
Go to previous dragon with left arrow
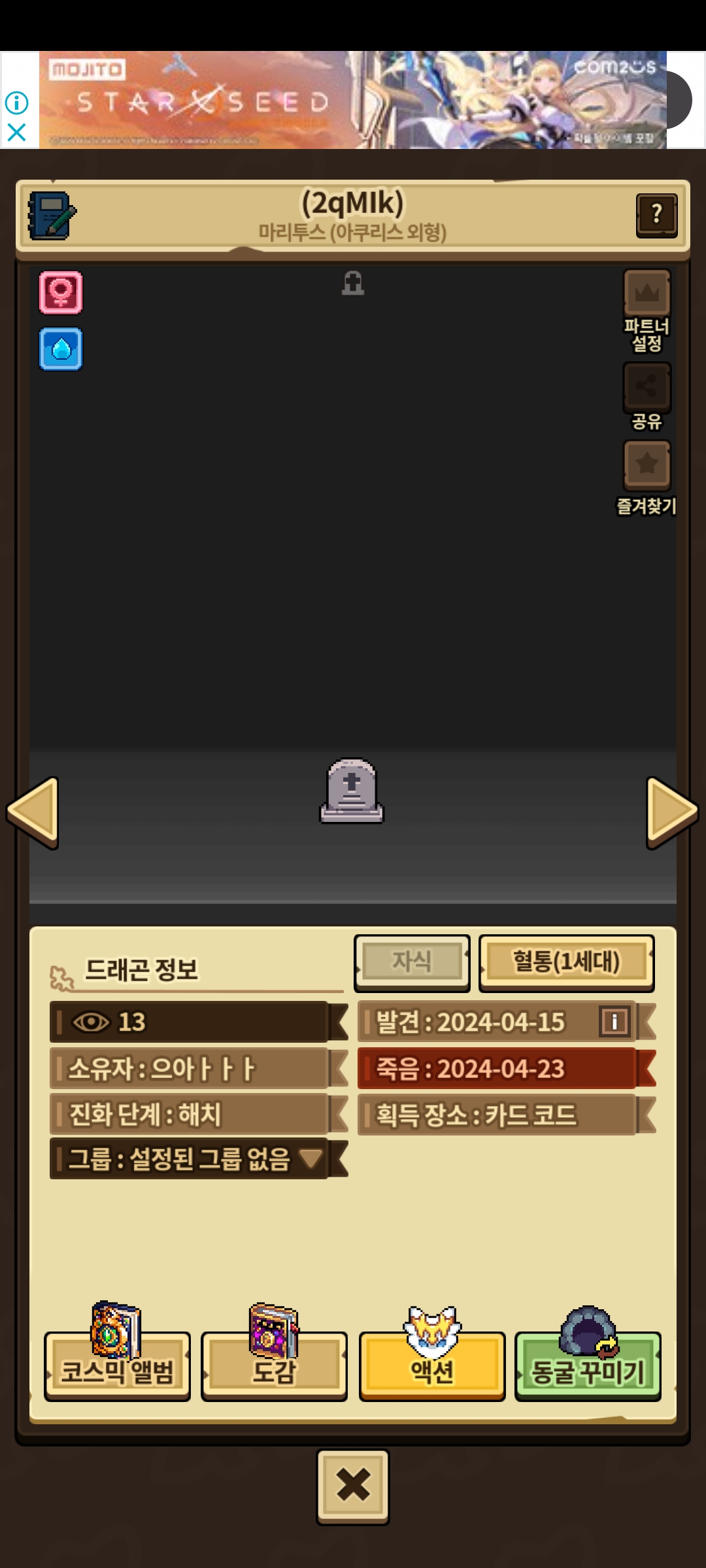33,812
